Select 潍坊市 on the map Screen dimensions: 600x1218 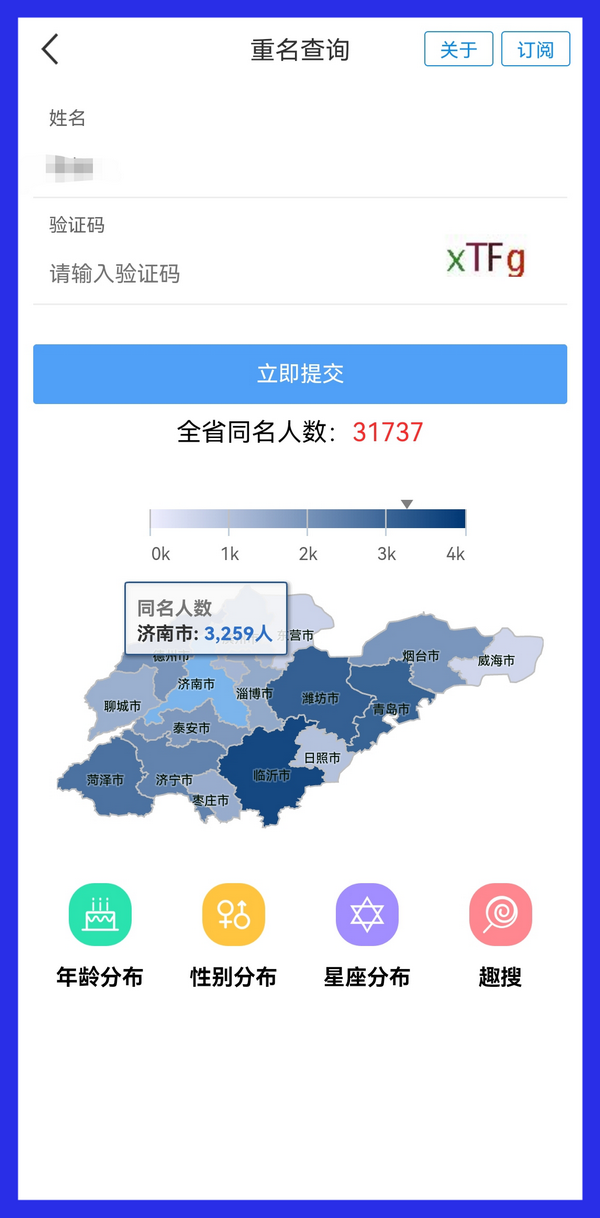pyautogui.click(x=320, y=698)
